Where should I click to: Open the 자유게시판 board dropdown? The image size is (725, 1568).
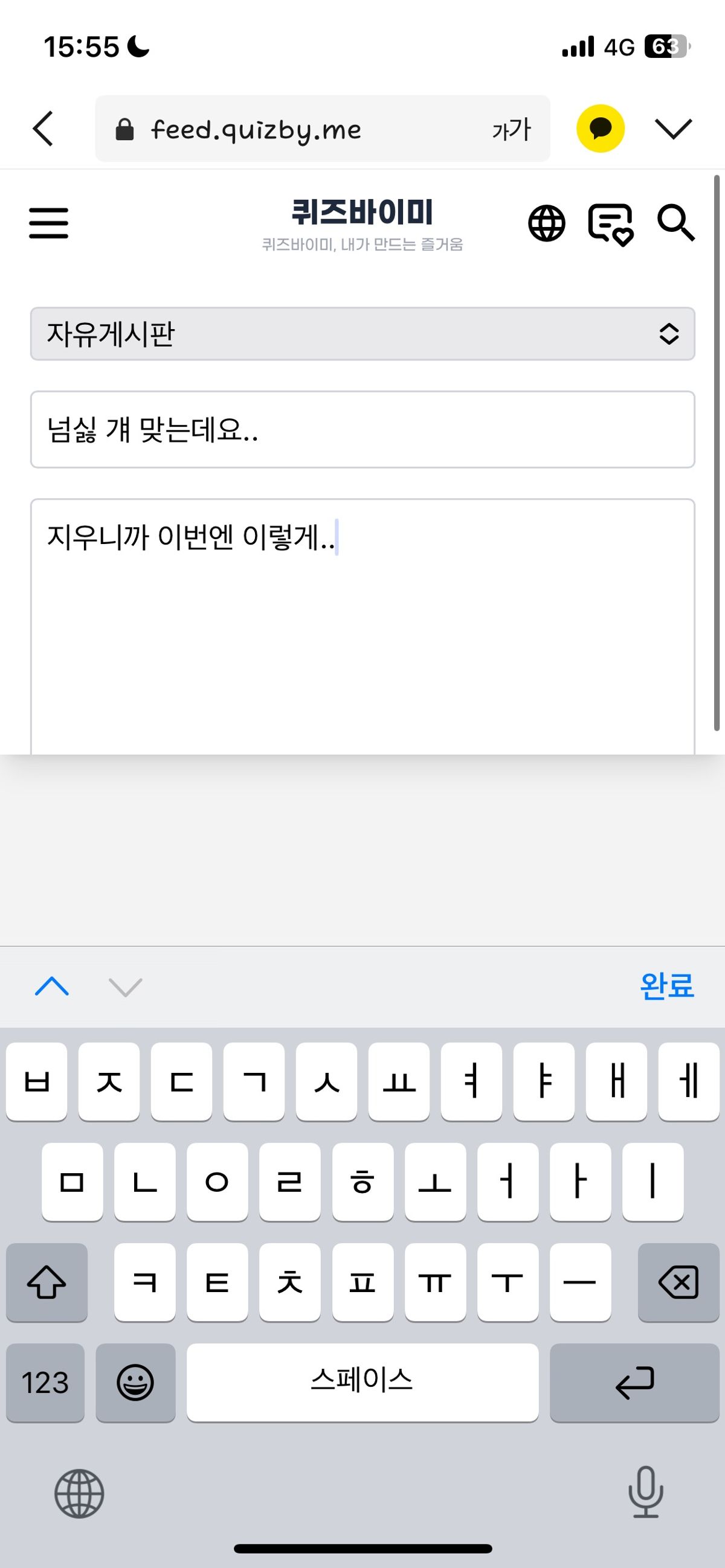pos(362,333)
